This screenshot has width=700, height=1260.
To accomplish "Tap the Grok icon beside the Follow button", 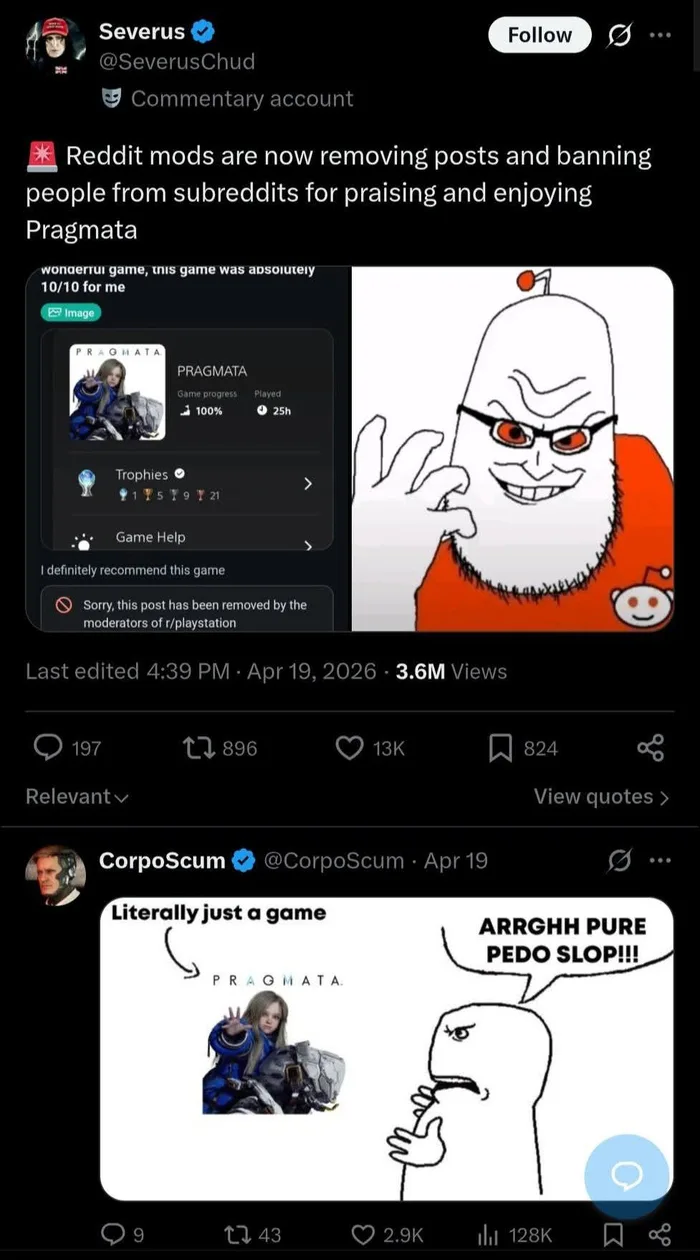I will coord(620,35).
